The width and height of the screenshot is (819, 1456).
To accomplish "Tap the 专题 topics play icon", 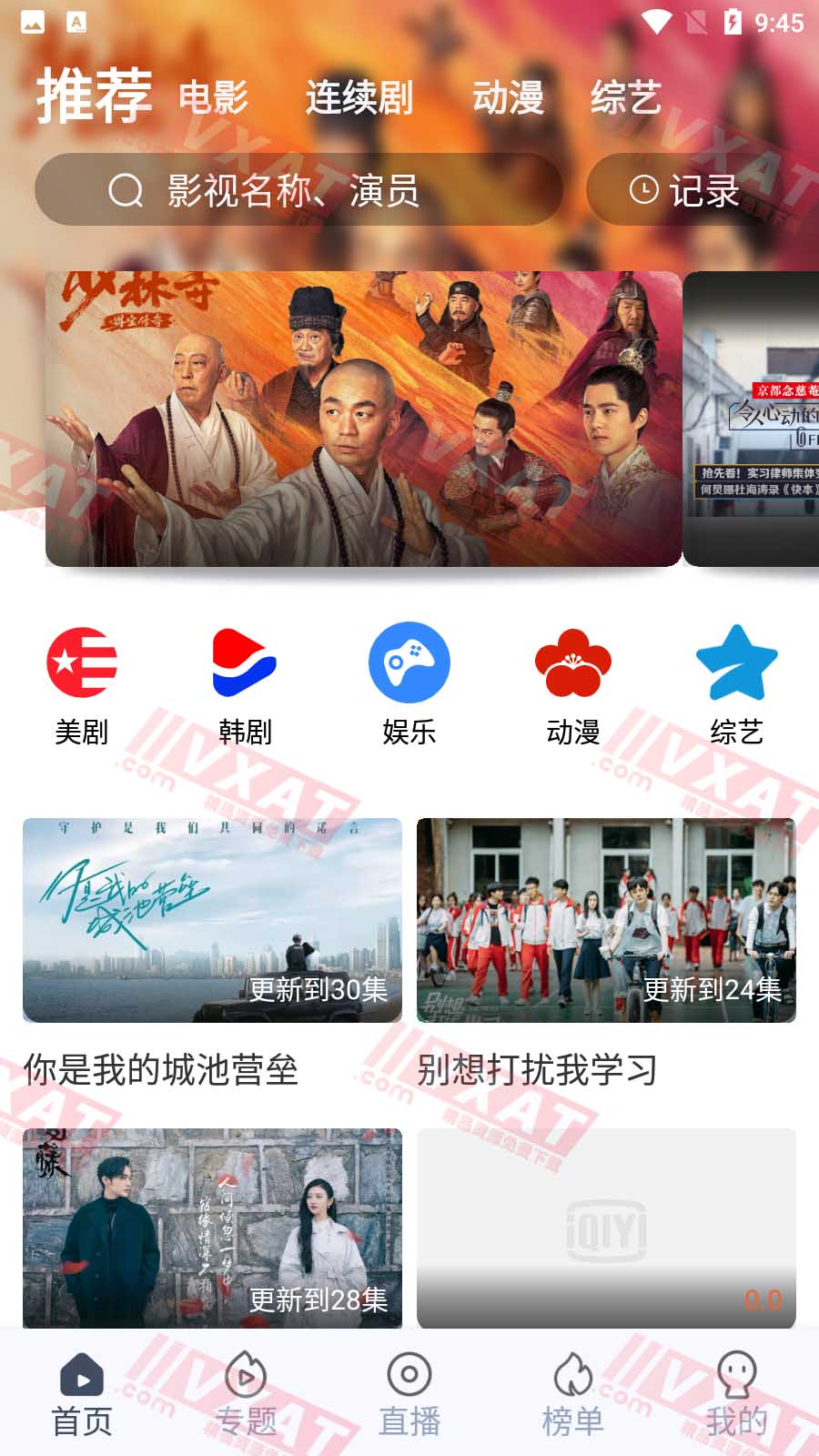I will tap(246, 1377).
